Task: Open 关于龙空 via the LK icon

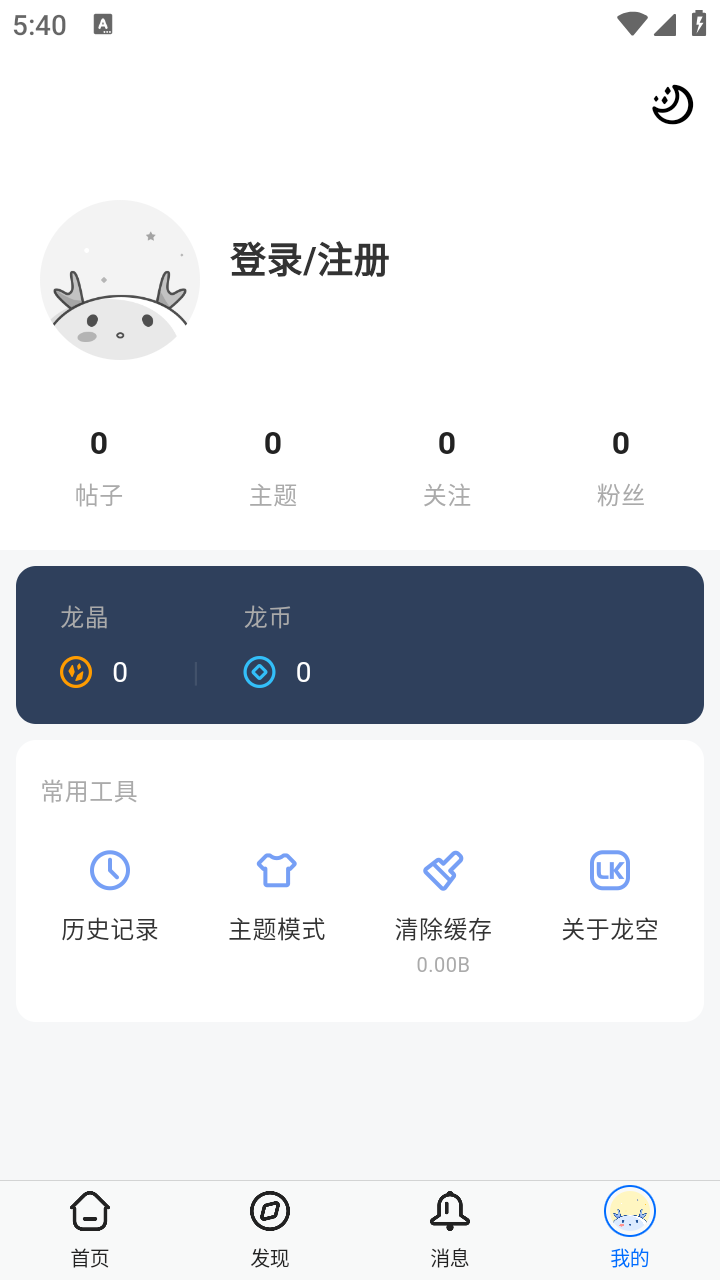Action: [610, 870]
